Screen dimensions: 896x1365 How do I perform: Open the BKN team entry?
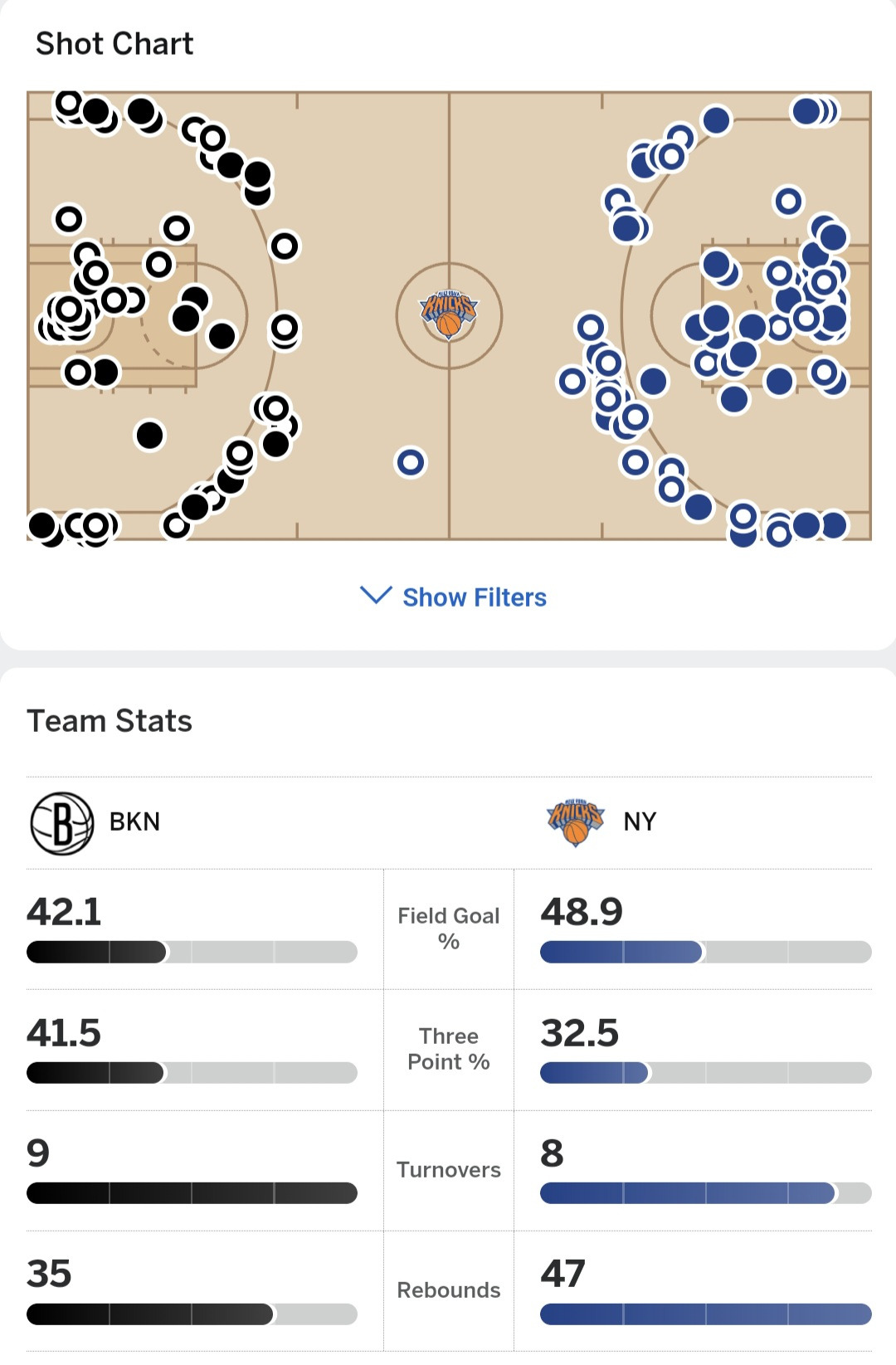click(95, 822)
